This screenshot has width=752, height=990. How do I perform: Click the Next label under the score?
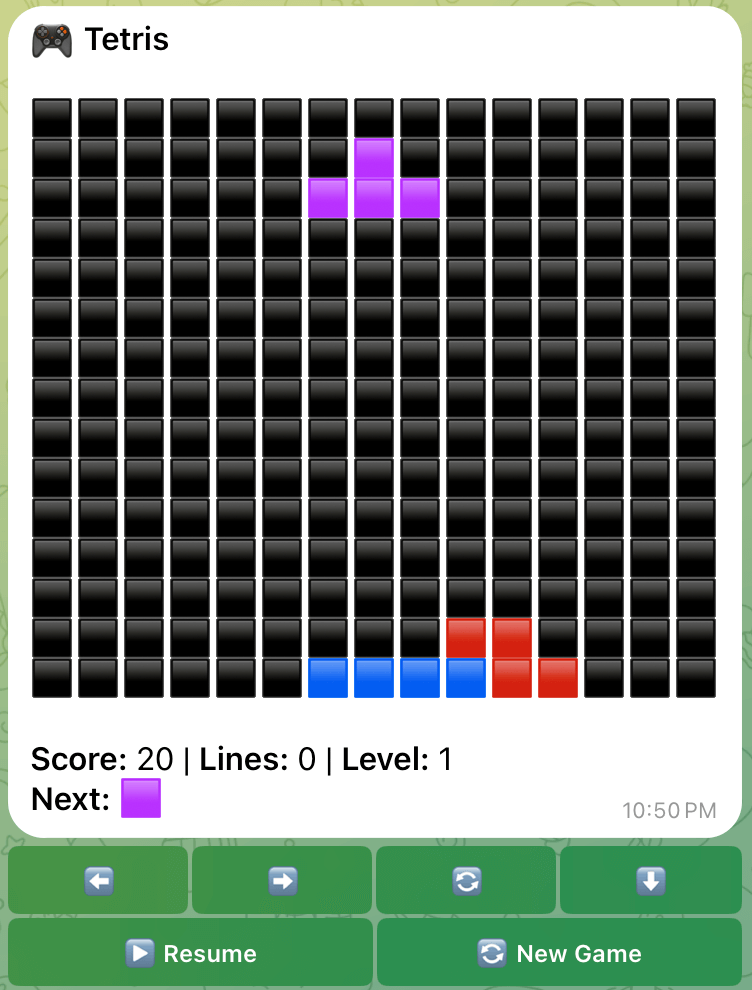point(67,799)
